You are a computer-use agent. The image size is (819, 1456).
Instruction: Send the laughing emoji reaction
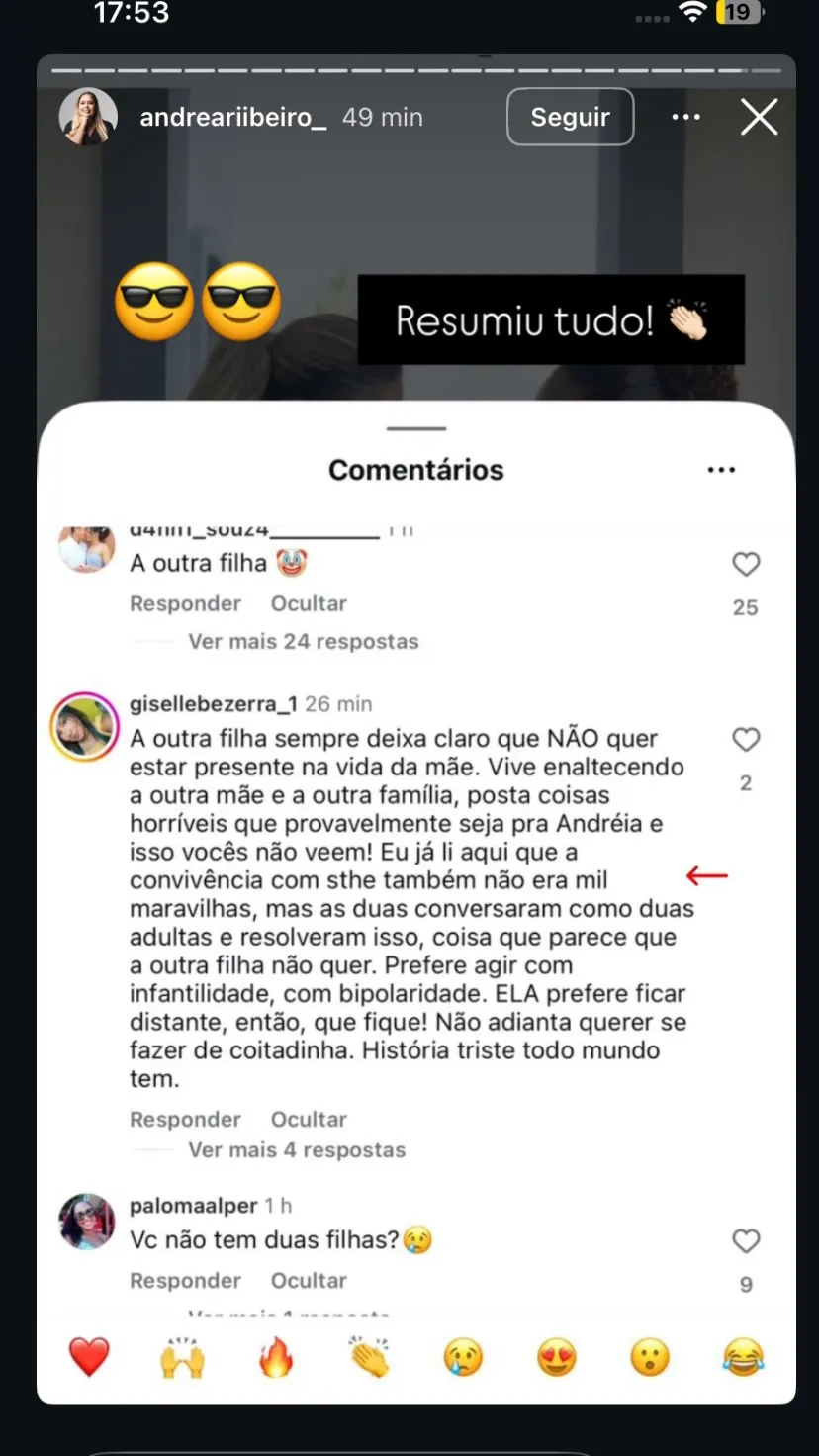[743, 1357]
